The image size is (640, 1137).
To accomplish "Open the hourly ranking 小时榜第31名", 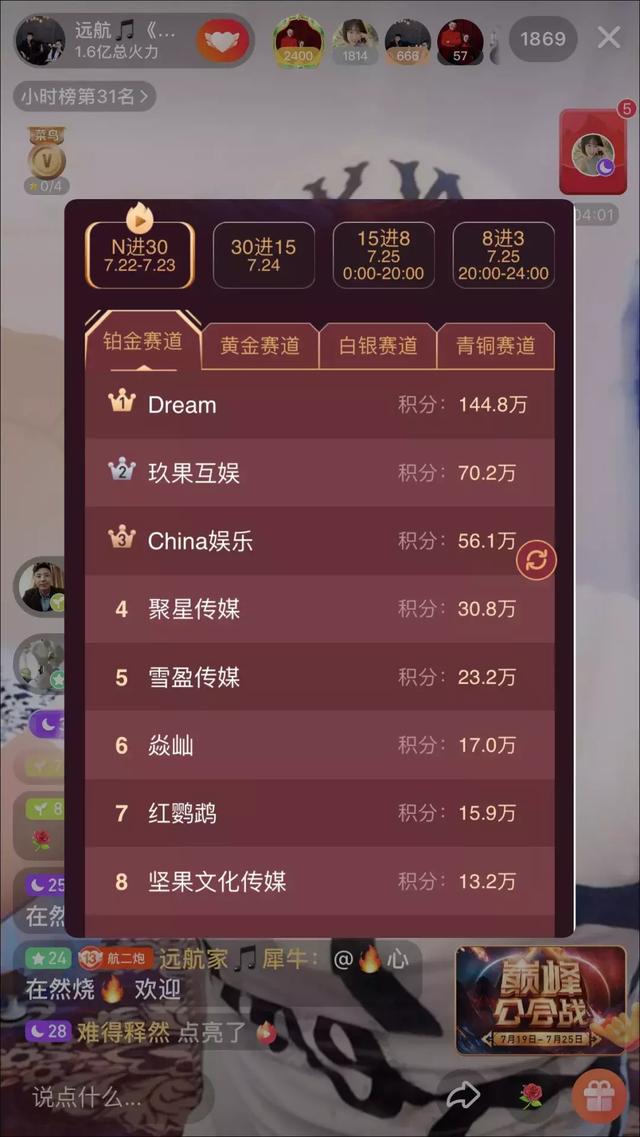I will pos(85,96).
